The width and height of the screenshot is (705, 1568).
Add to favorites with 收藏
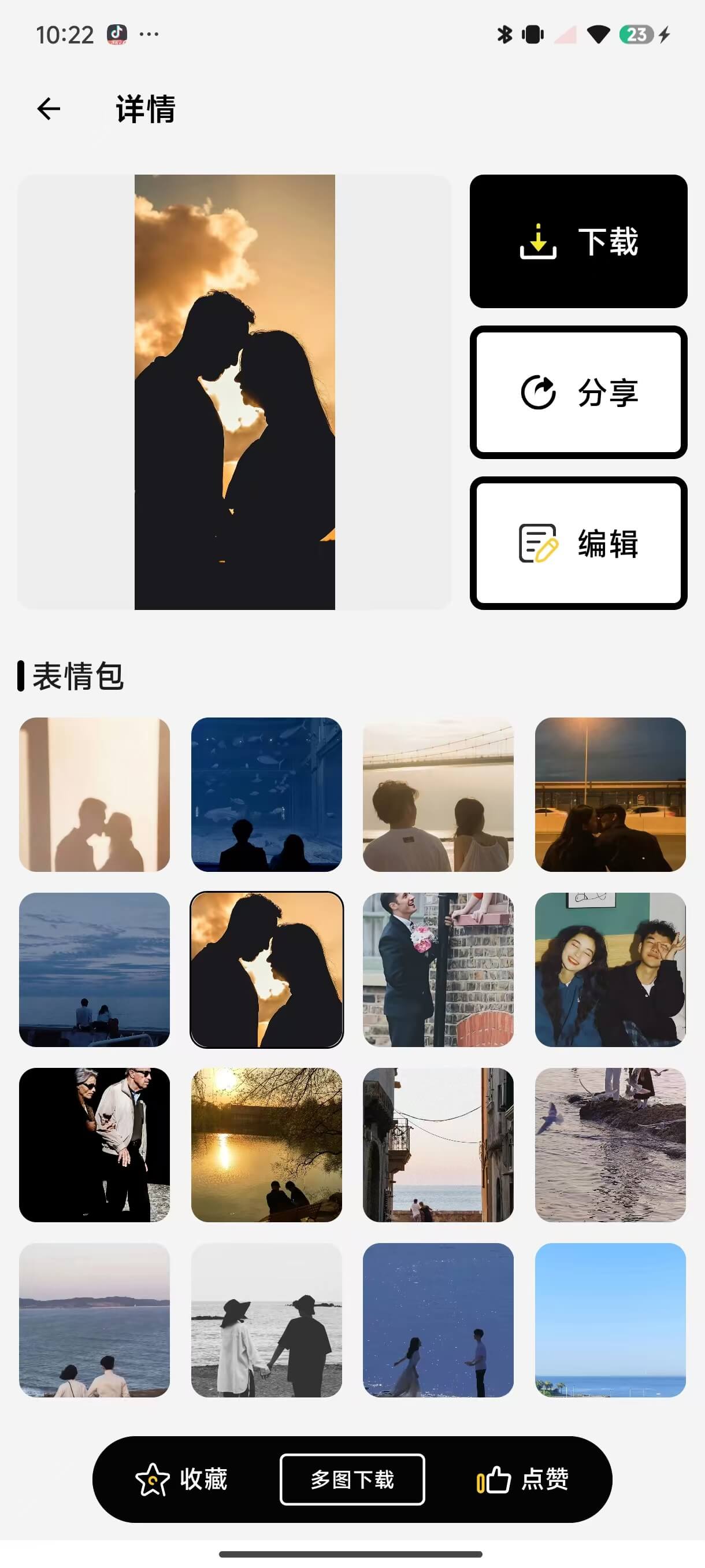[181, 1479]
